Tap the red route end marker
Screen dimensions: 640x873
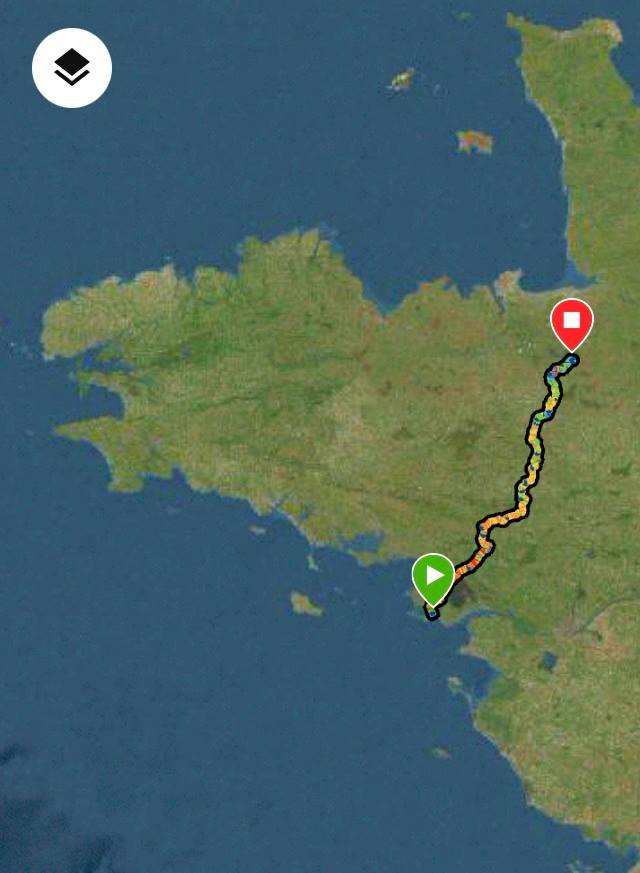click(572, 322)
